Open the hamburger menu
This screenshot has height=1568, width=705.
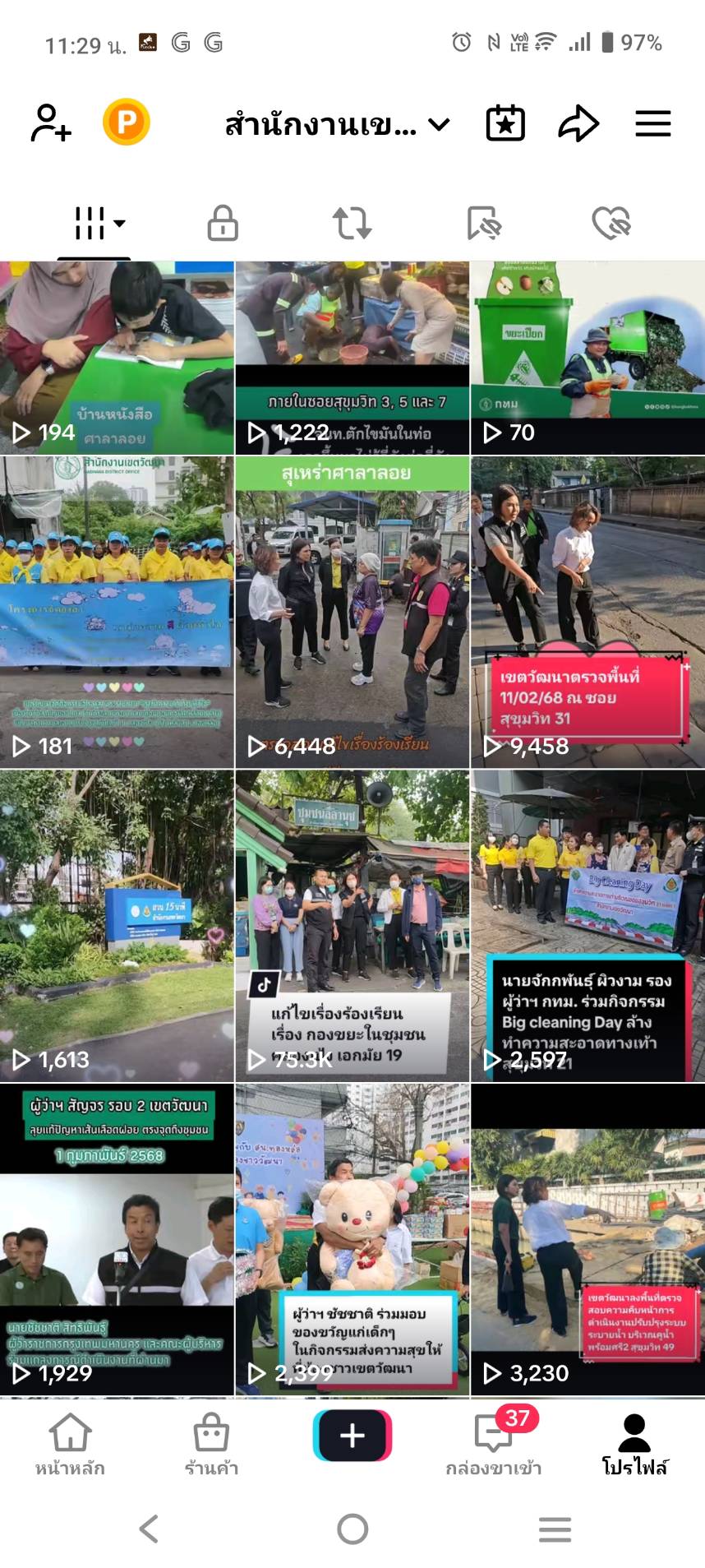653,123
